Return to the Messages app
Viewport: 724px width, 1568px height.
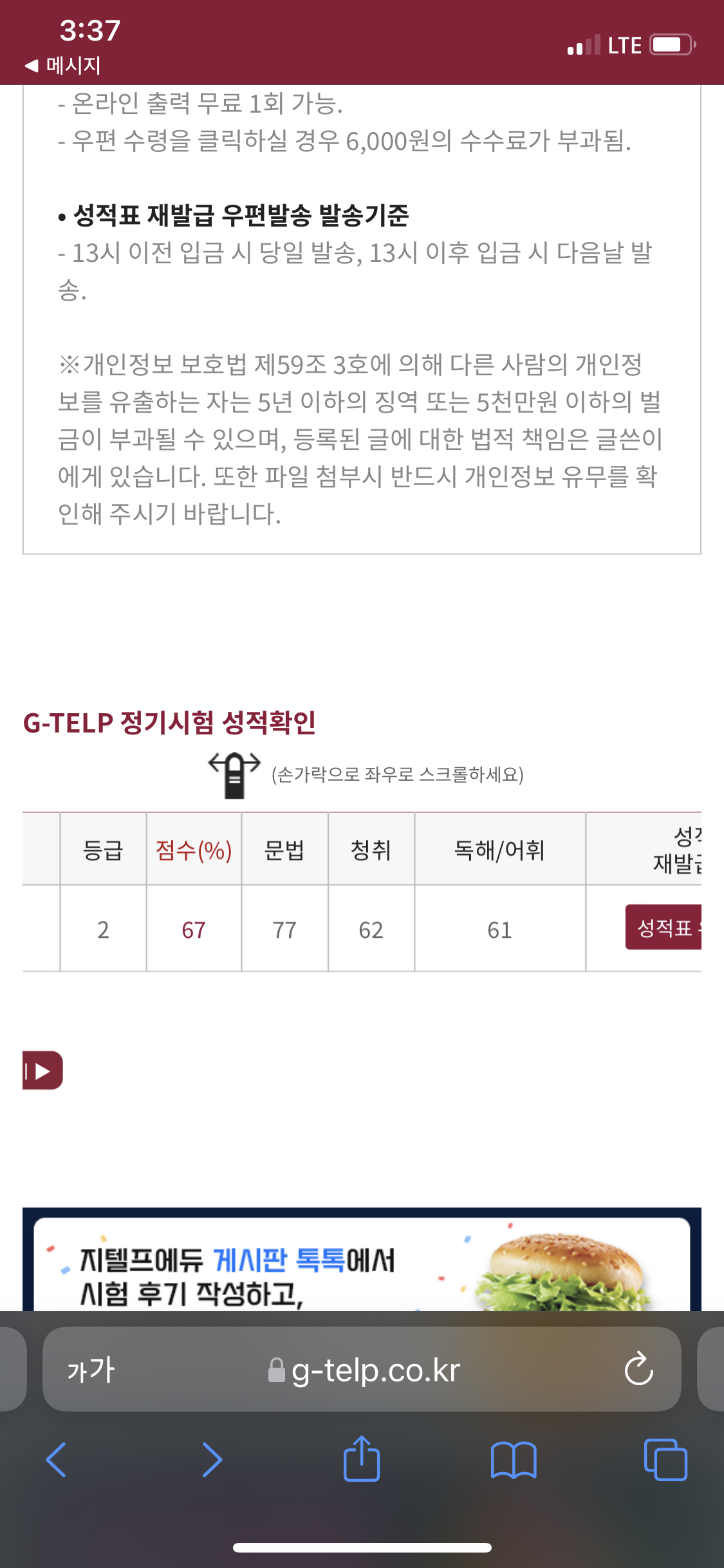(x=63, y=65)
